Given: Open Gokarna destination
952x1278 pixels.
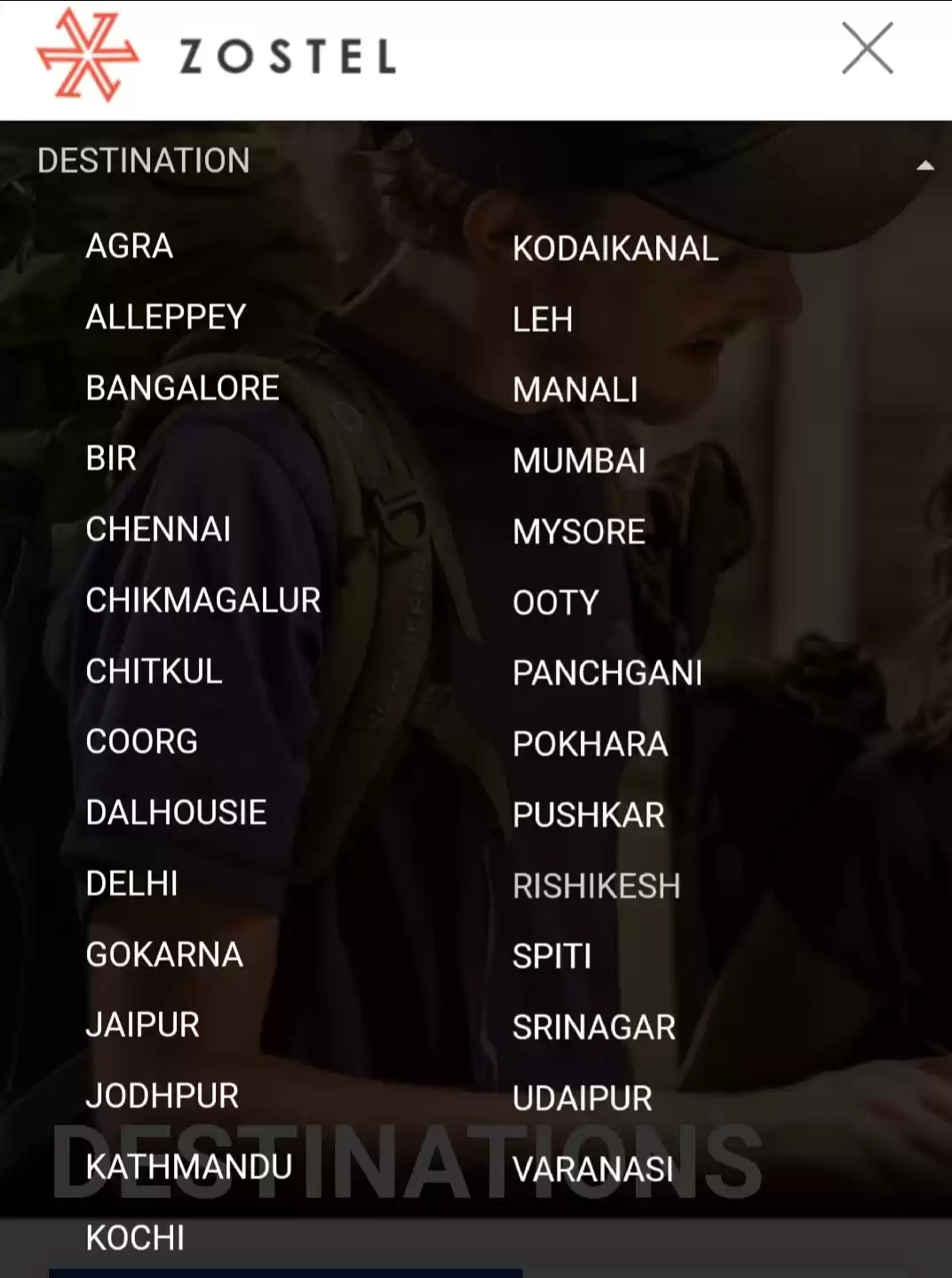Looking at the screenshot, I should [x=164, y=955].
